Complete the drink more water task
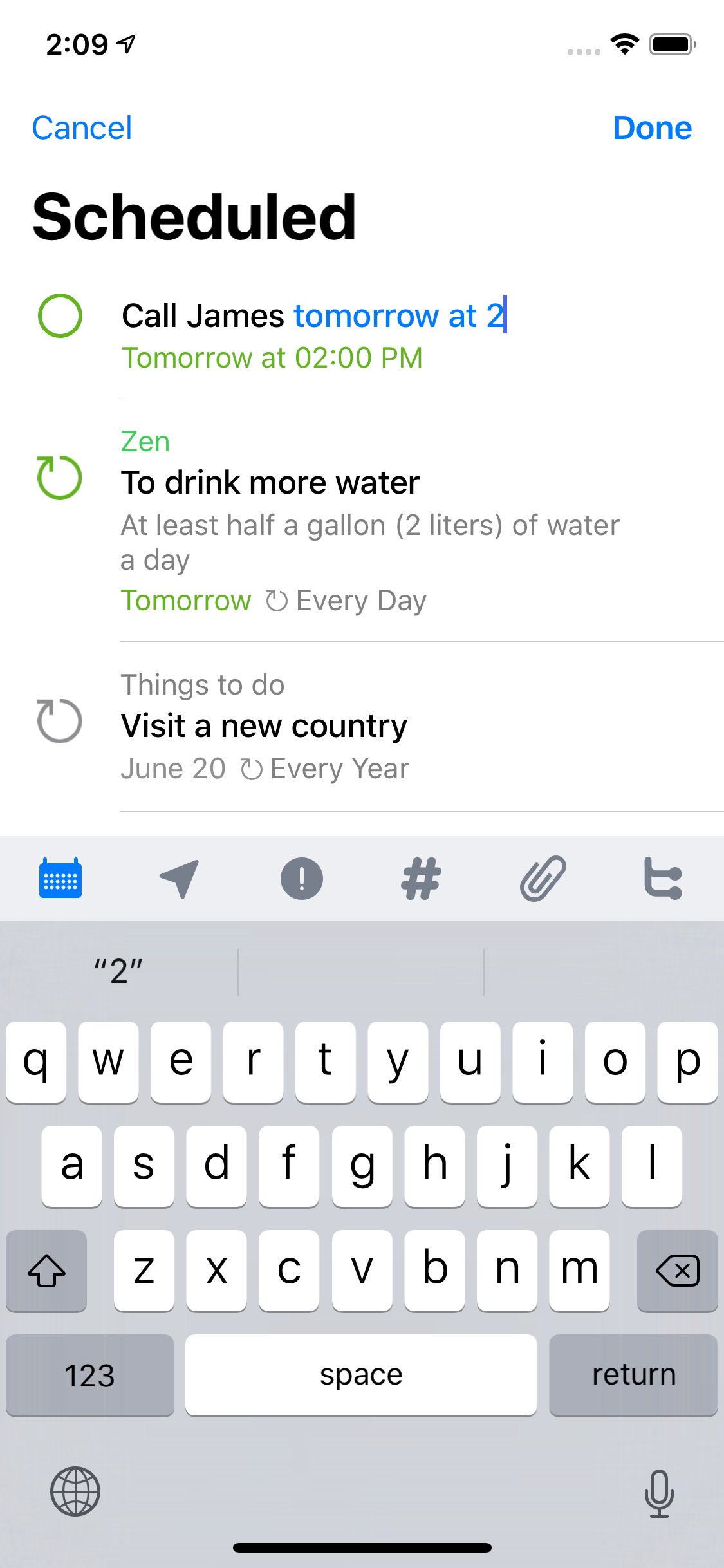This screenshot has width=724, height=1568. [x=60, y=478]
